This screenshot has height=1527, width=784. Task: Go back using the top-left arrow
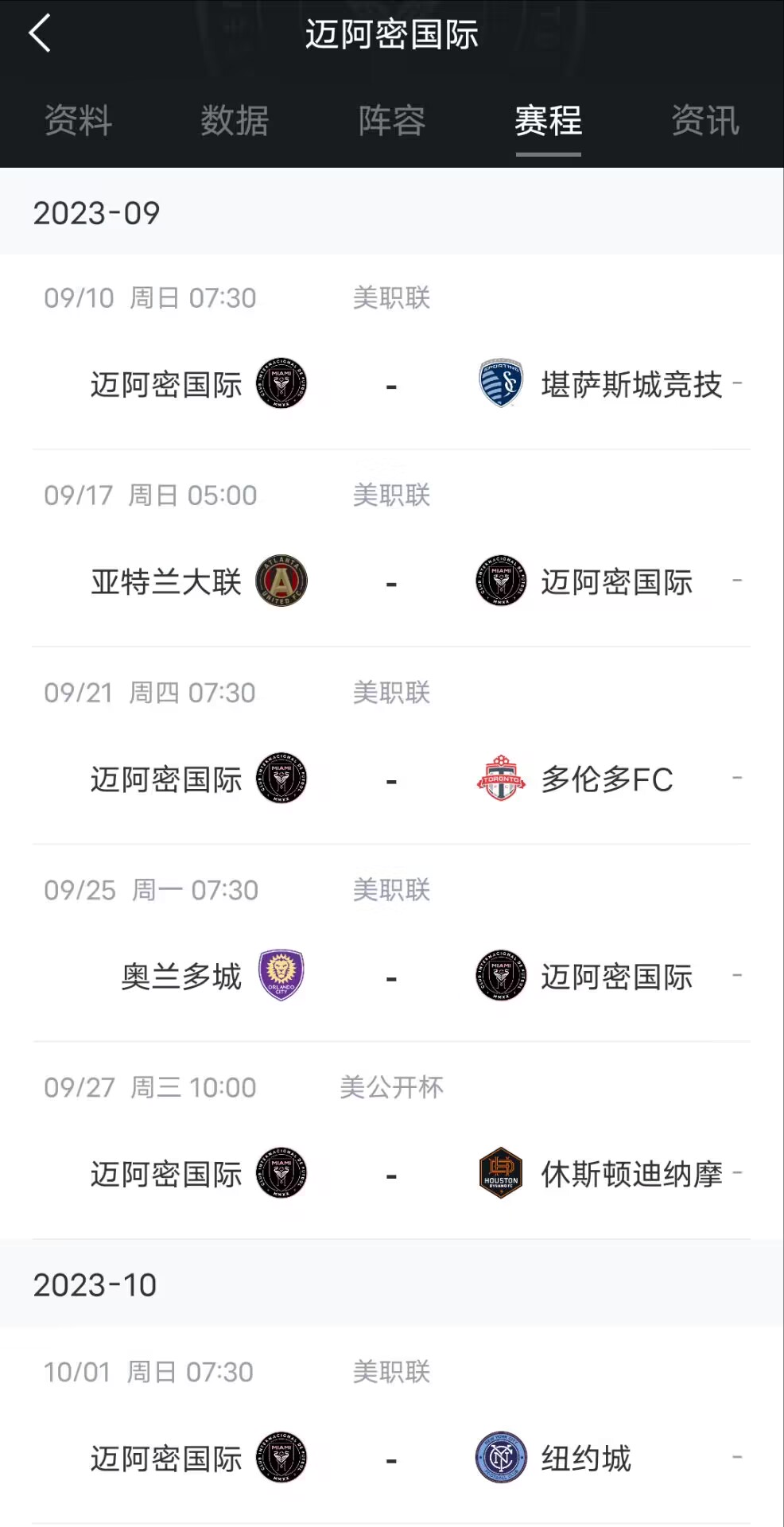(x=40, y=33)
